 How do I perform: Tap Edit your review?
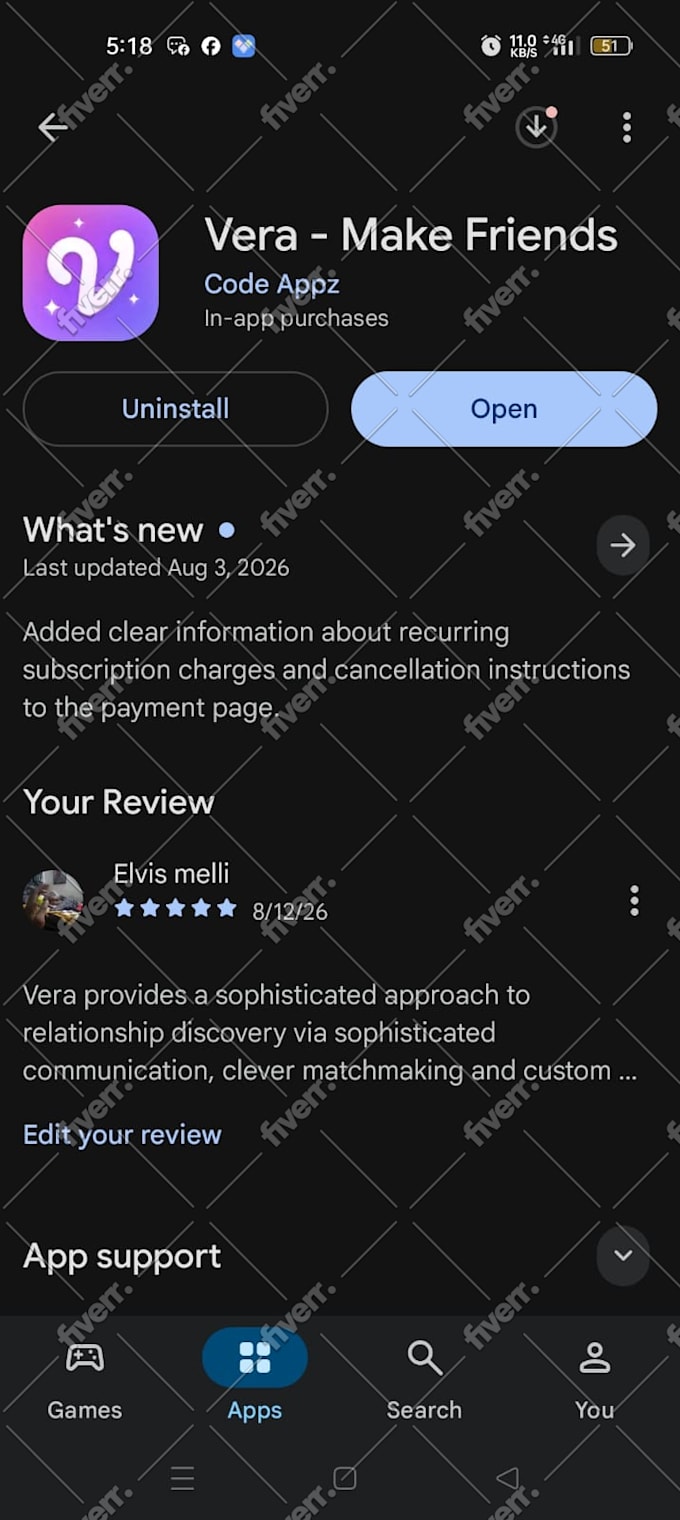click(122, 1134)
